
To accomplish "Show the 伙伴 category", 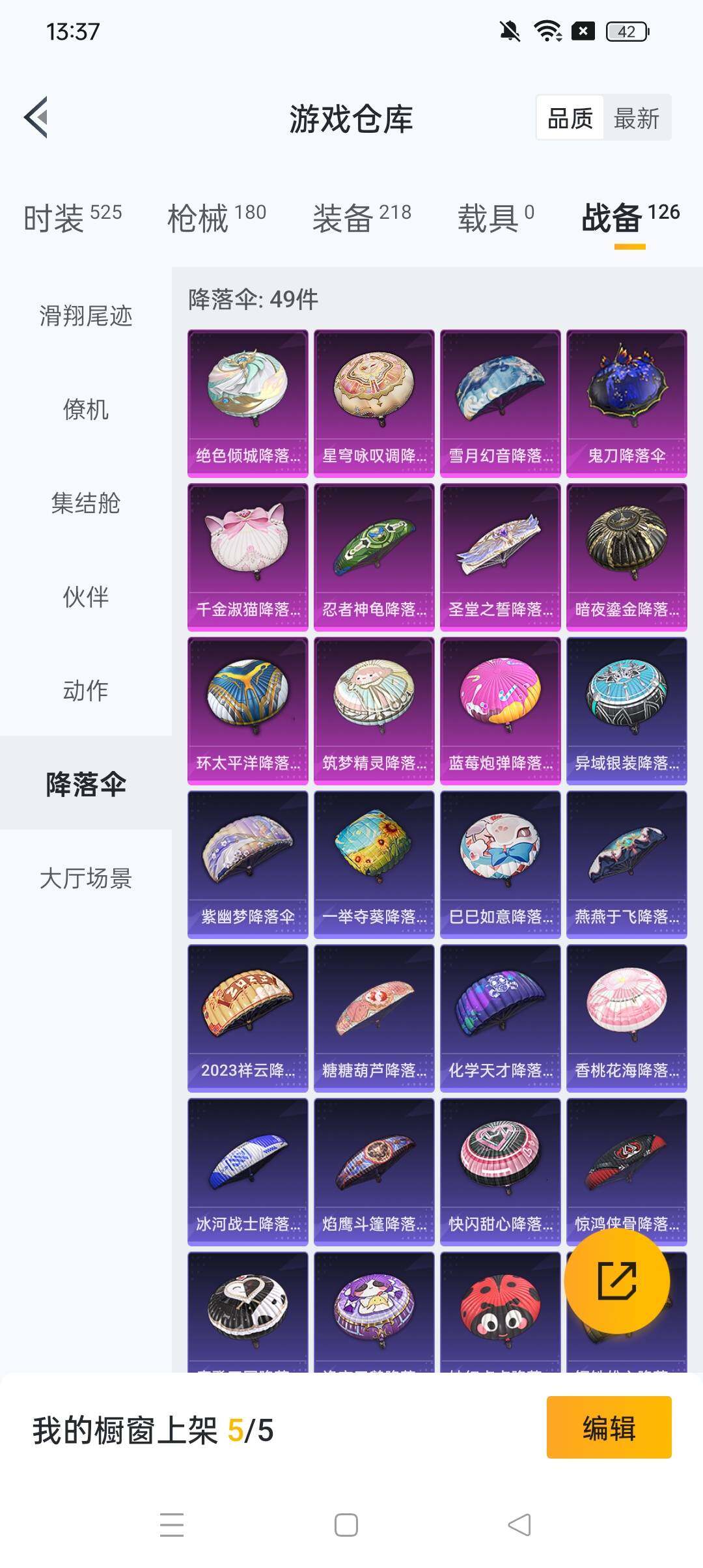I will pos(86,597).
